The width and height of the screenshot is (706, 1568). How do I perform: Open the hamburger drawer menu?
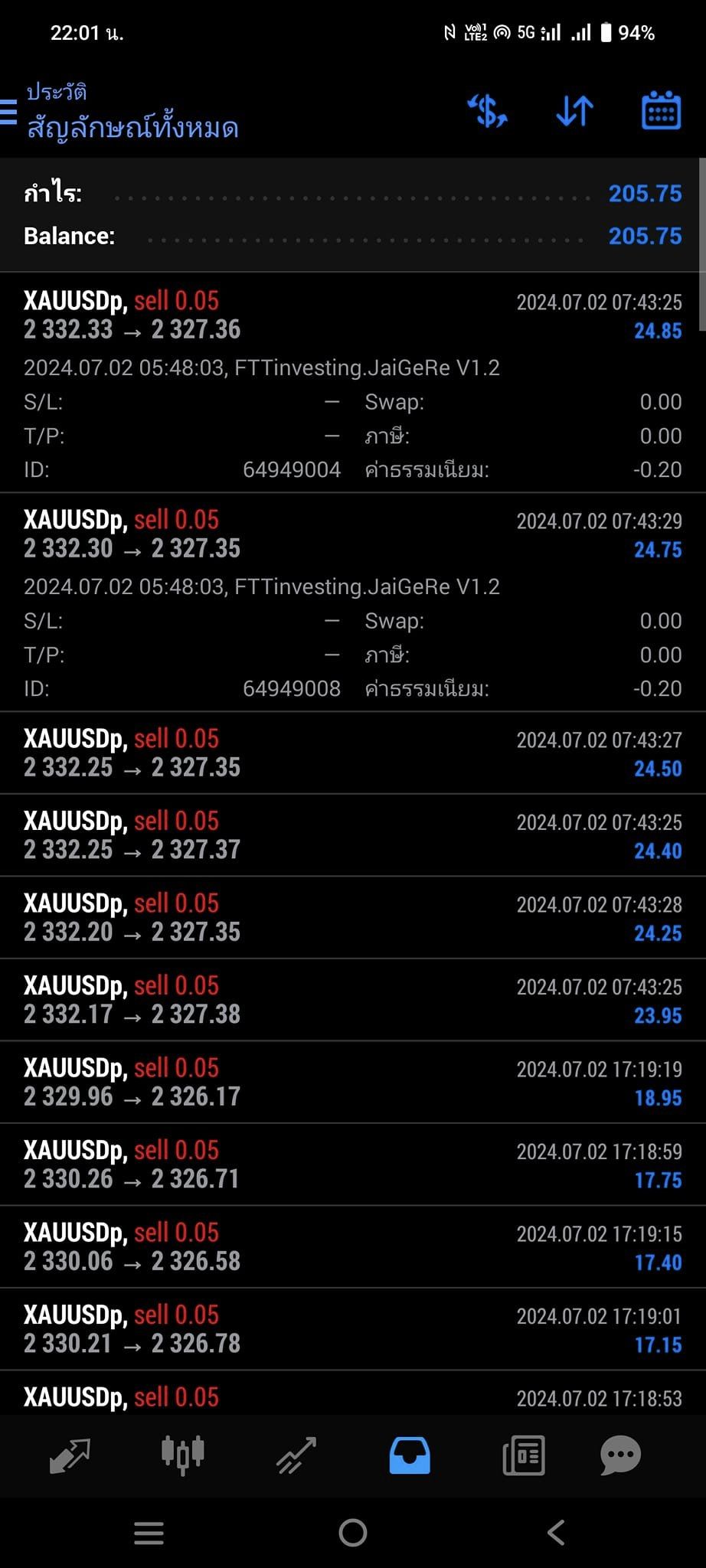pyautogui.click(x=8, y=112)
